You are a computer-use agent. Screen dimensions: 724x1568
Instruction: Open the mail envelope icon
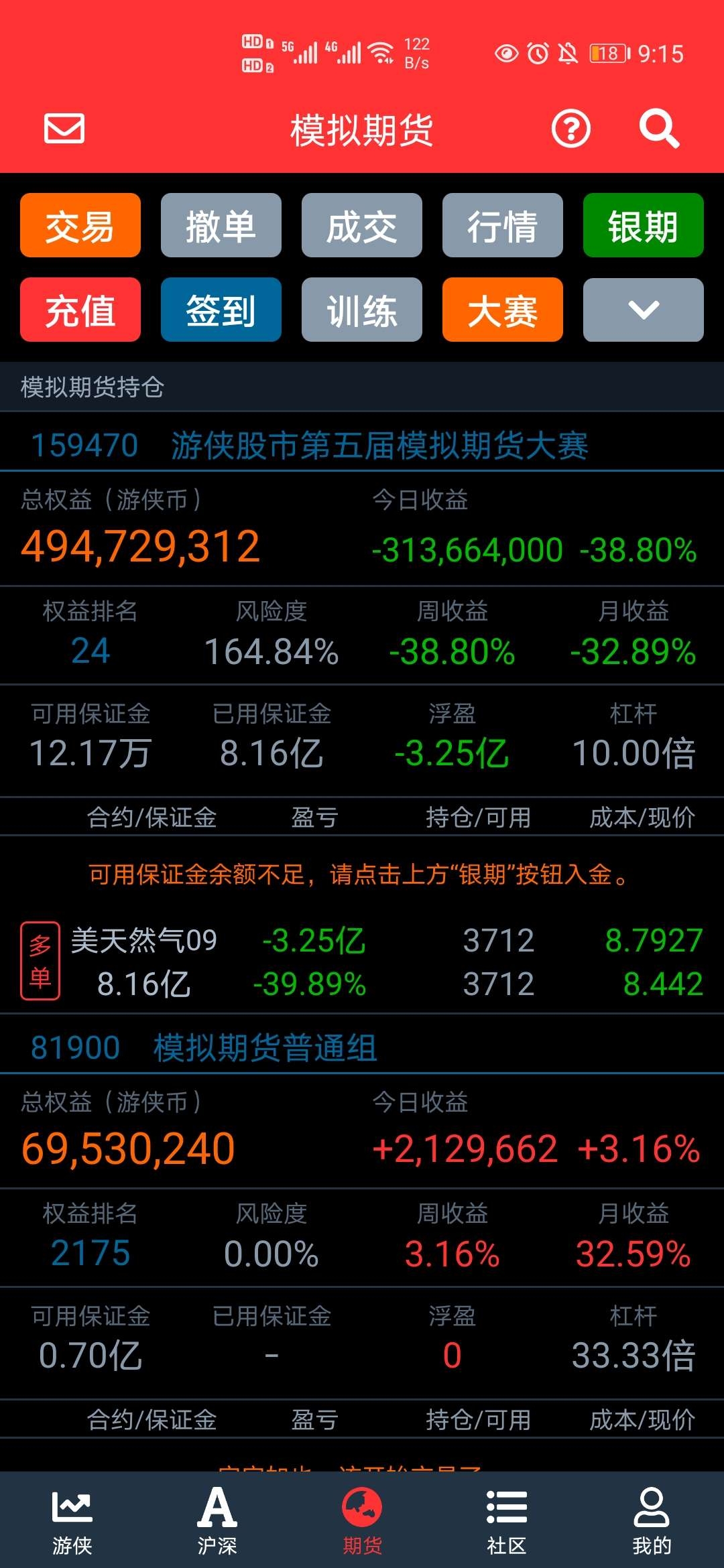[x=64, y=128]
